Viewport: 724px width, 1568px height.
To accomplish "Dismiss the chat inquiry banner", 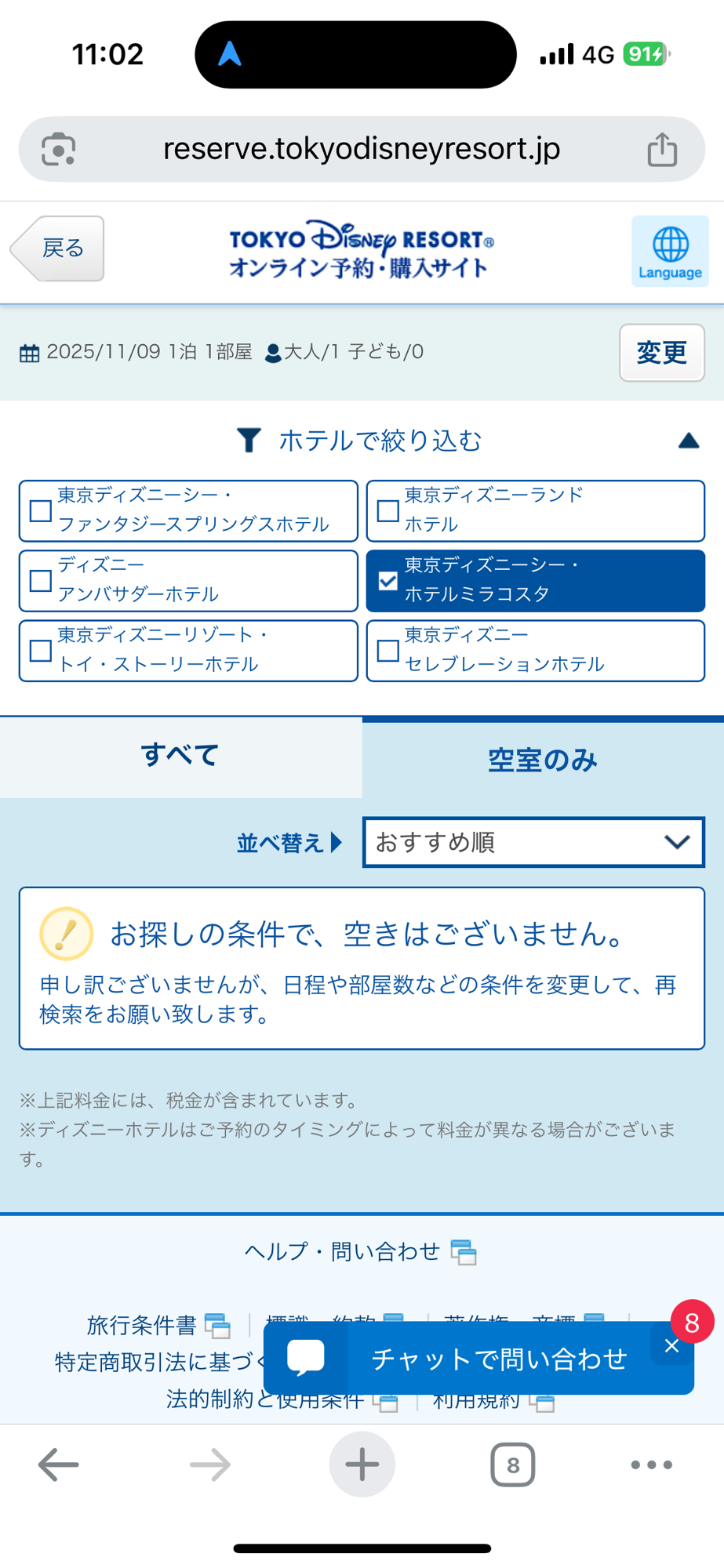I will pos(671,1346).
